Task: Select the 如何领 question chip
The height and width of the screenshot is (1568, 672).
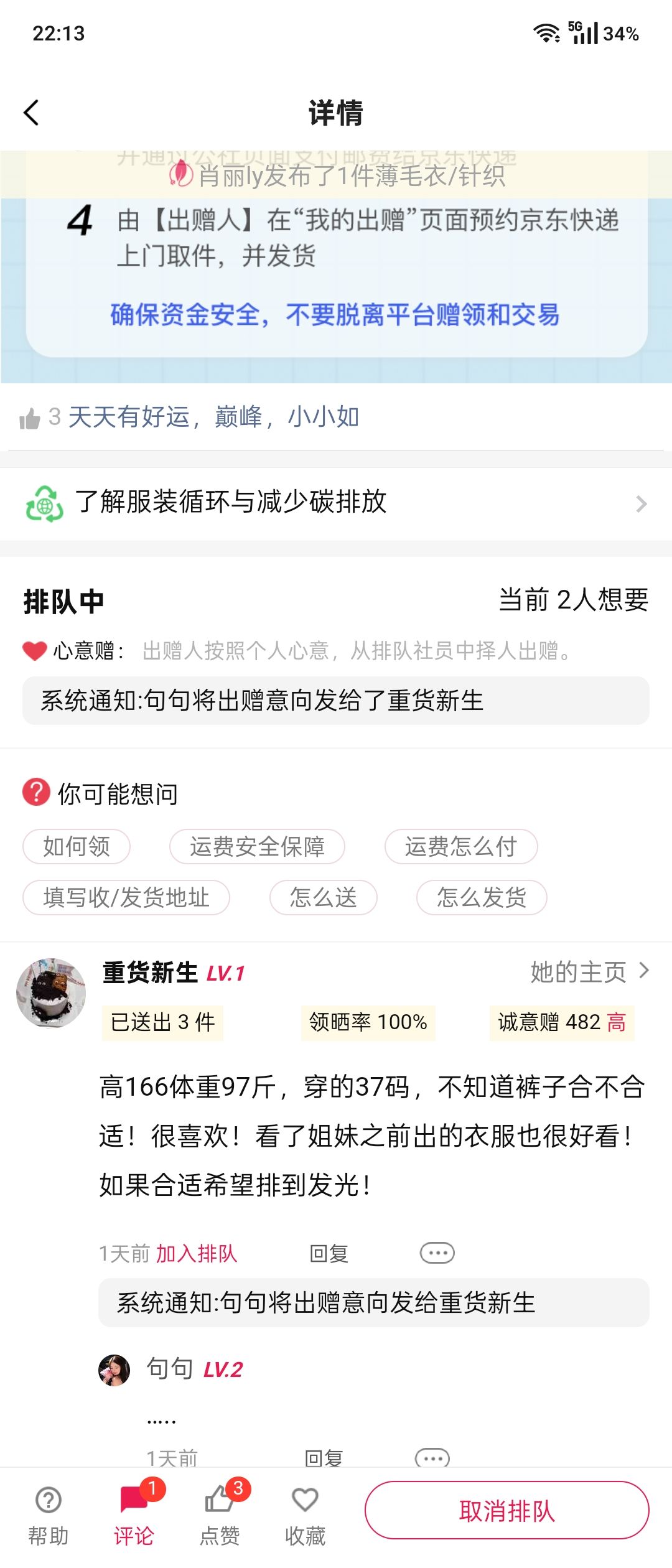Action: pyautogui.click(x=77, y=846)
